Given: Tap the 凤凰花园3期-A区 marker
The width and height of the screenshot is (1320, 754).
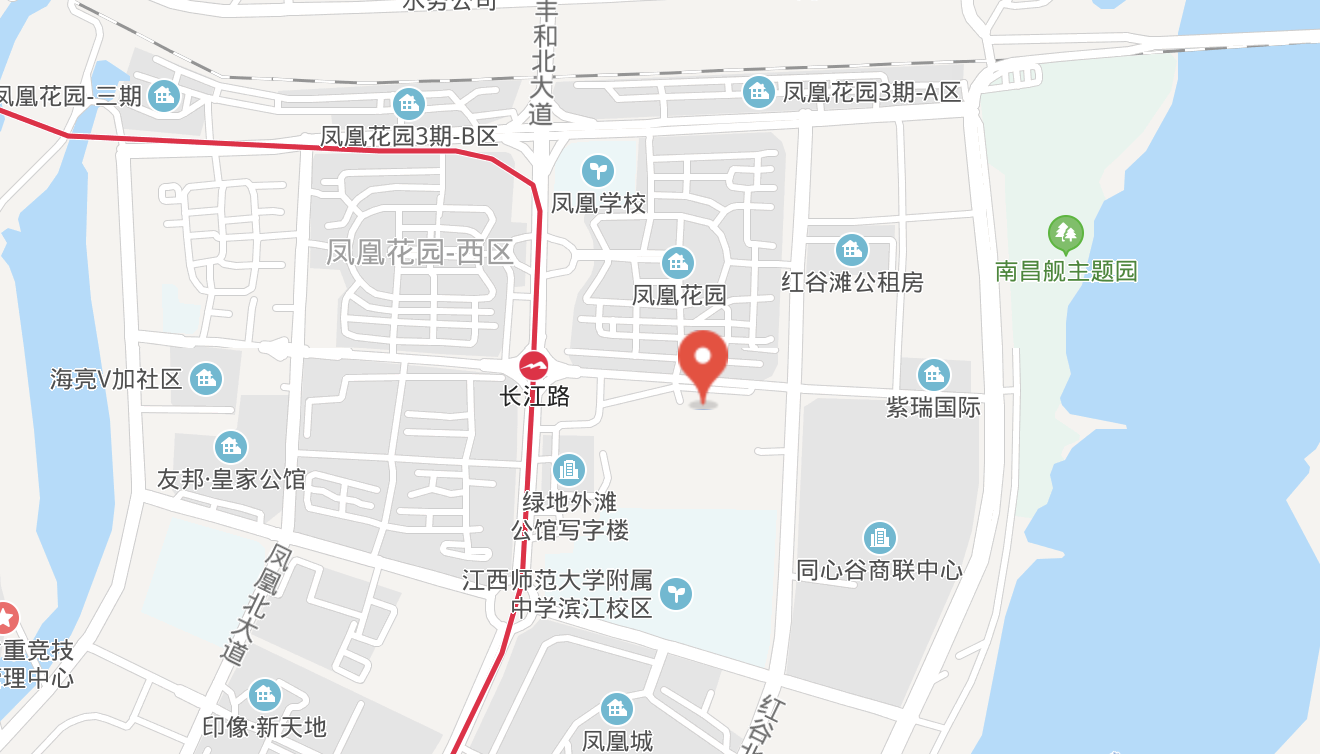Looking at the screenshot, I should 759,92.
